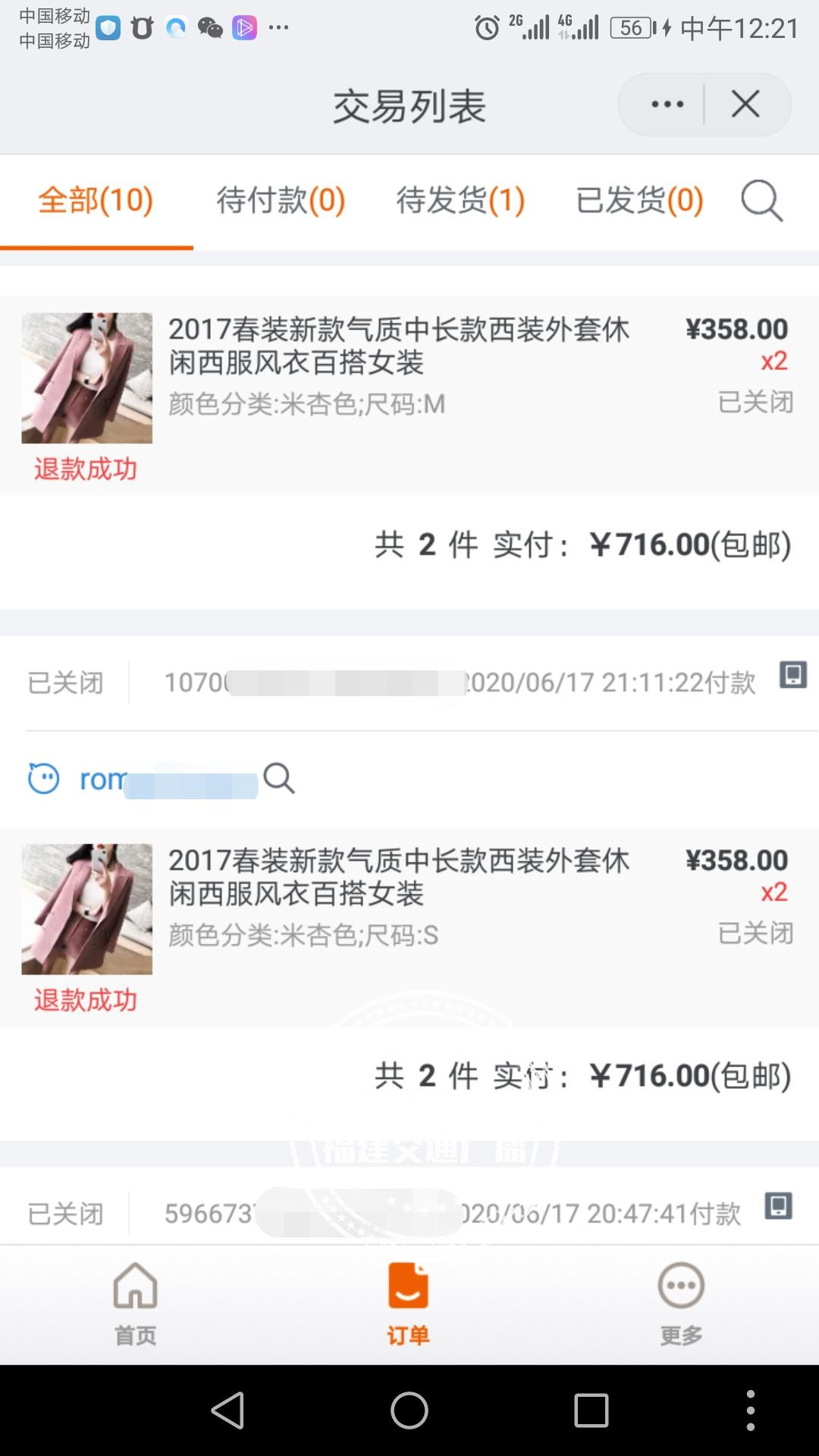The image size is (819, 1456).
Task: Select the 订单 orders icon in bottom bar
Action: [x=409, y=1289]
